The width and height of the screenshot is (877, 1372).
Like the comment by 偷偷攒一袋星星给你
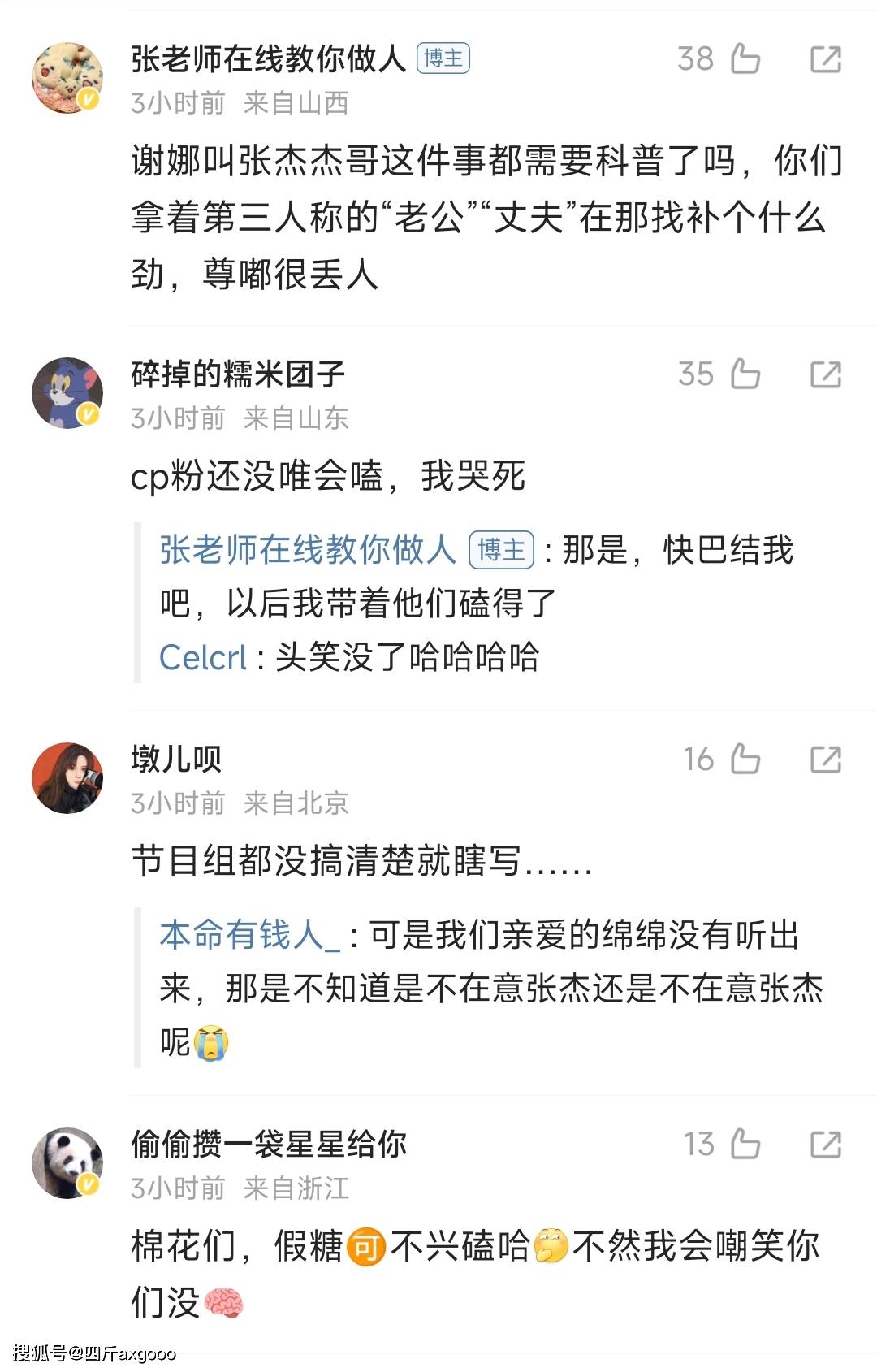(x=745, y=1144)
